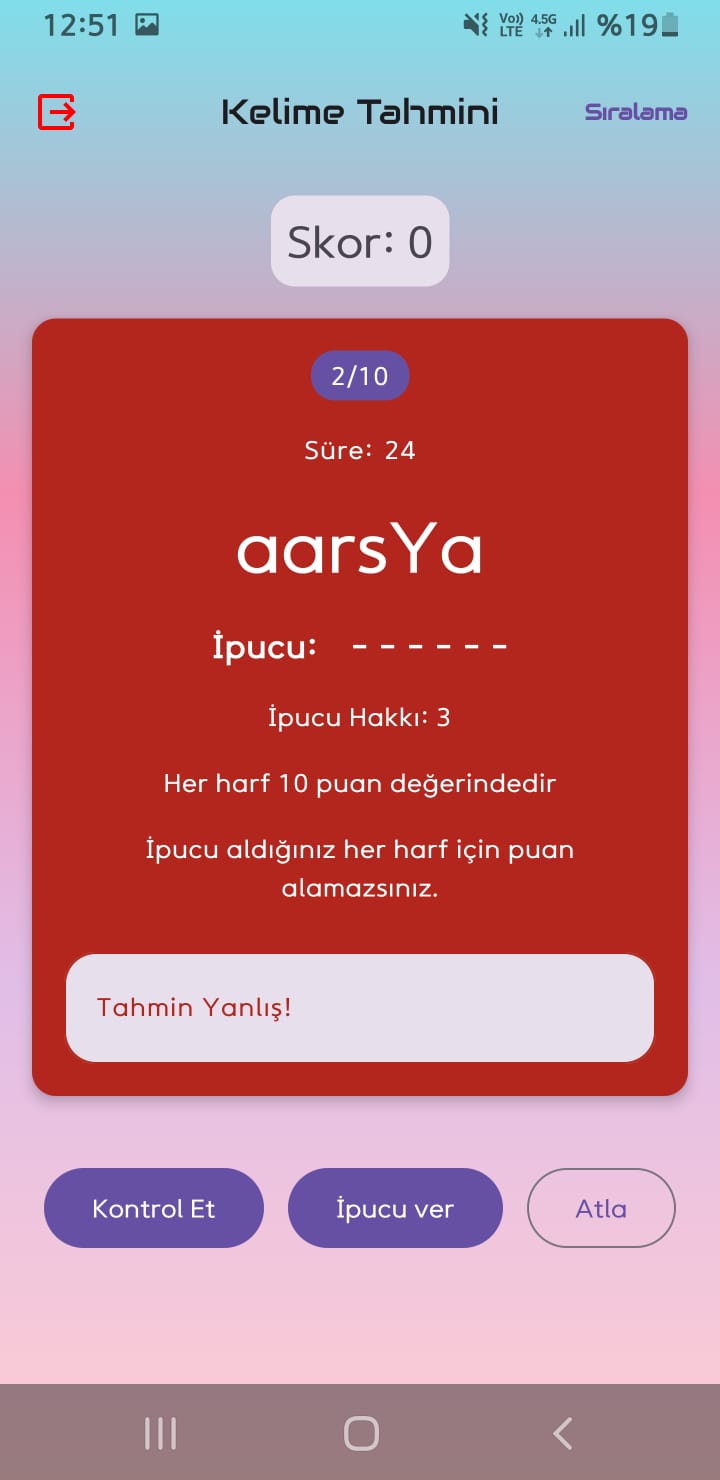Open recent apps from the navigation bar
The height and width of the screenshot is (1480, 720).
pyautogui.click(x=160, y=1433)
